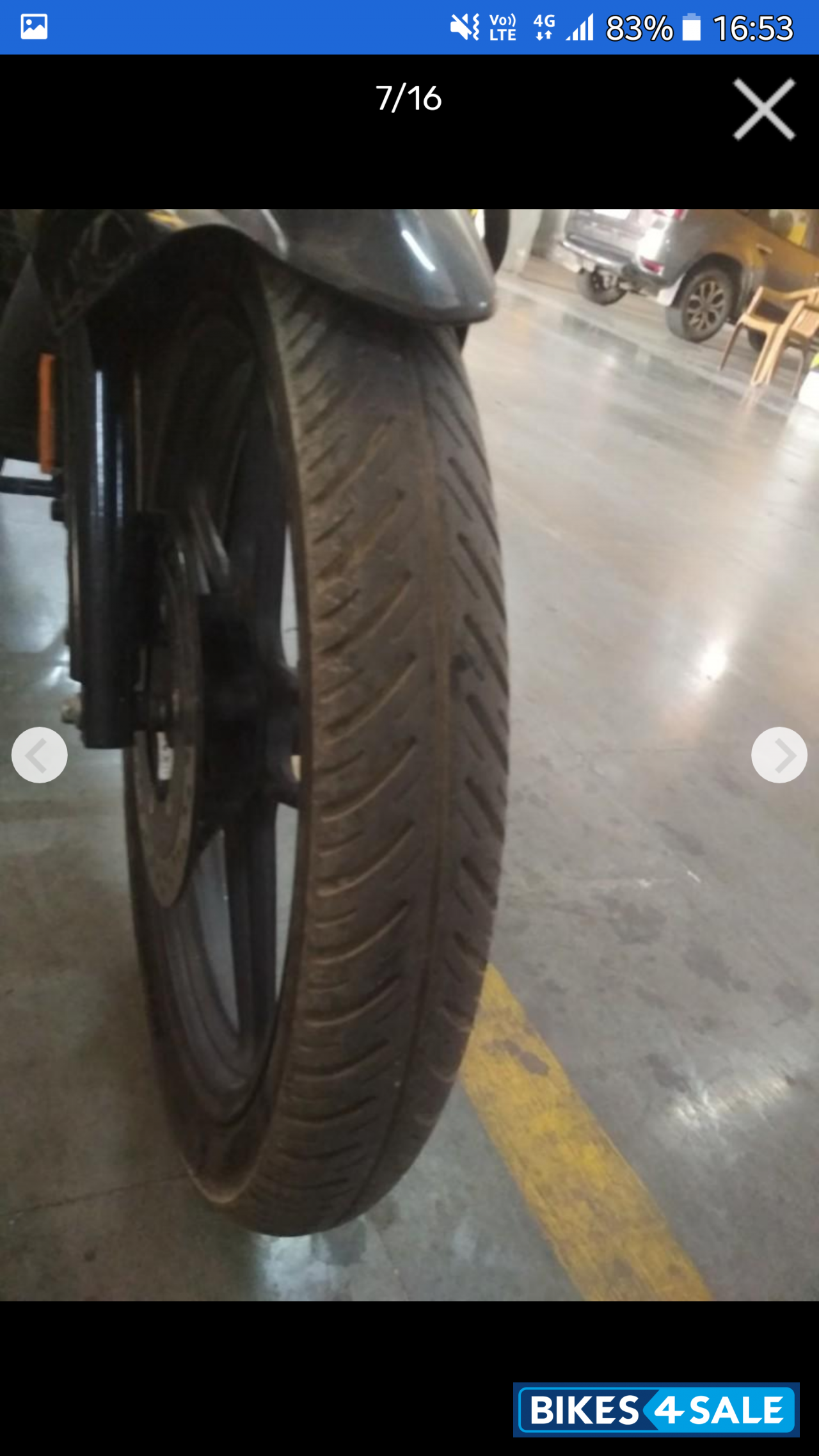Go to the previous photo
This screenshot has width=819, height=1456.
[x=40, y=755]
